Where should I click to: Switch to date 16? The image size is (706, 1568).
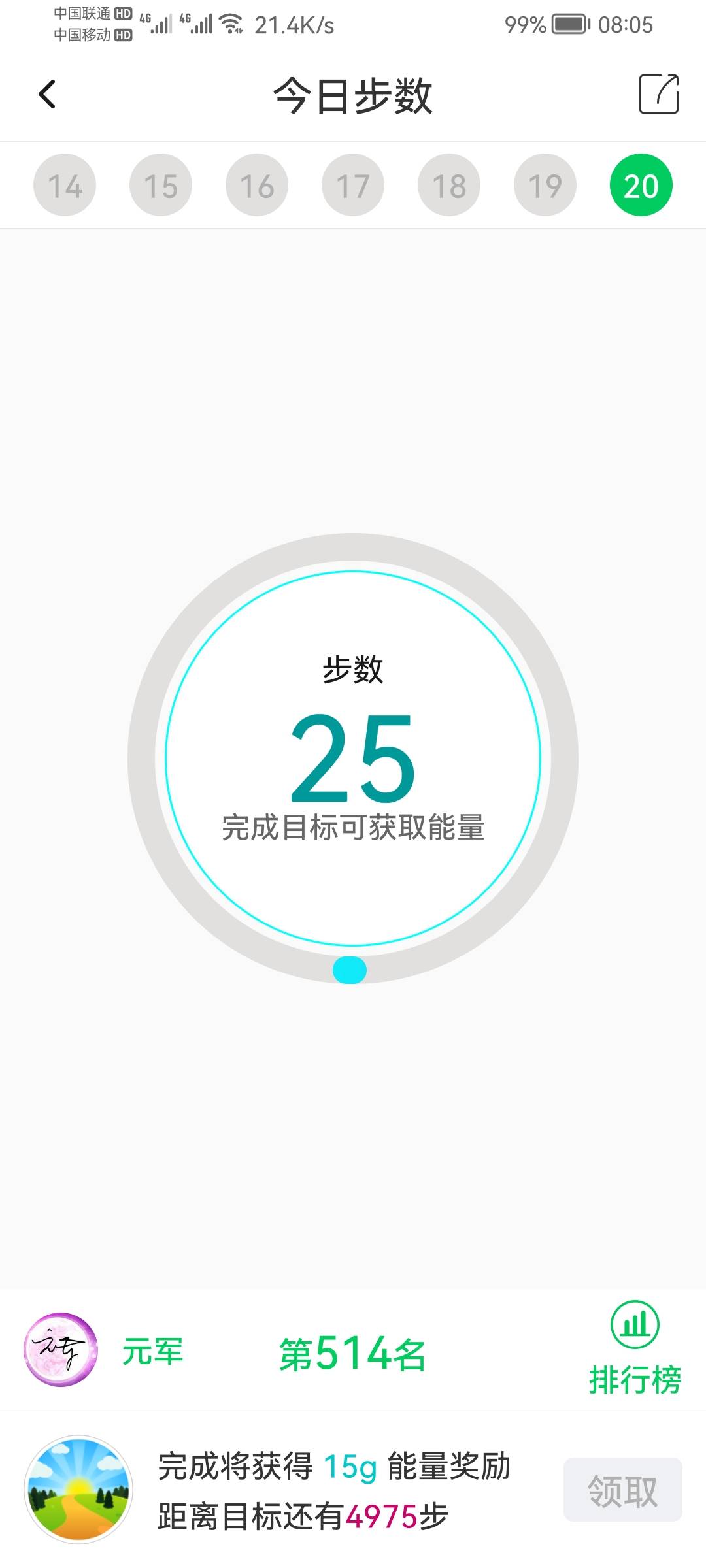point(256,184)
